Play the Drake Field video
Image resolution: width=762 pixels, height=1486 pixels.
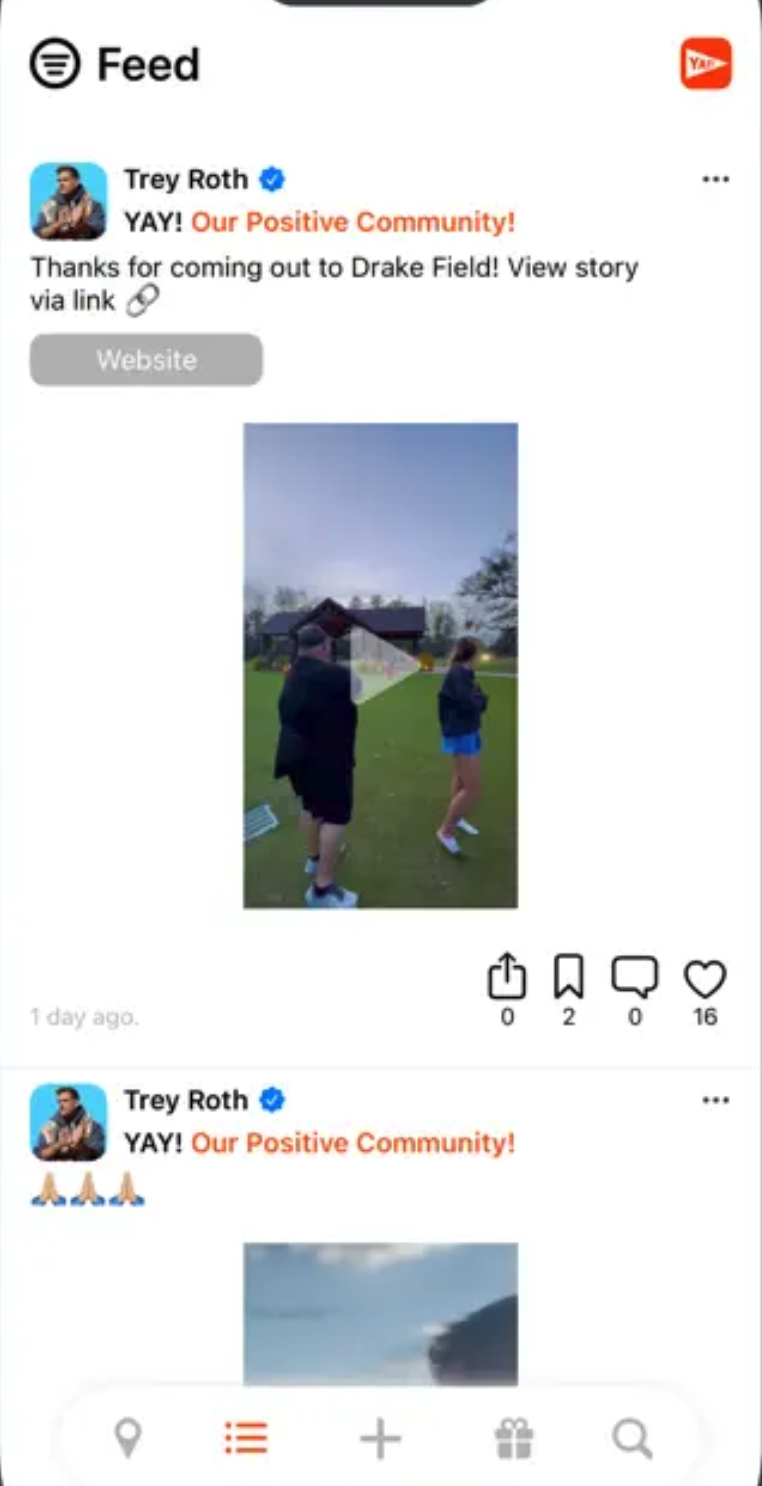click(x=381, y=665)
